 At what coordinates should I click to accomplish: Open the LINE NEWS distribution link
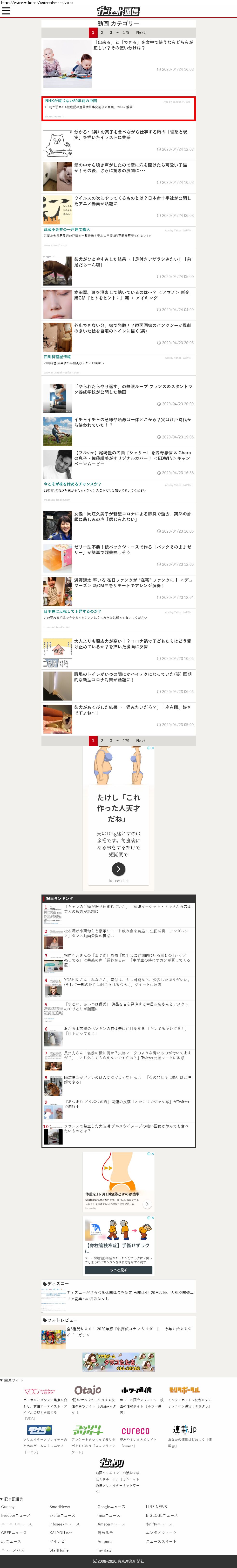156,1507
